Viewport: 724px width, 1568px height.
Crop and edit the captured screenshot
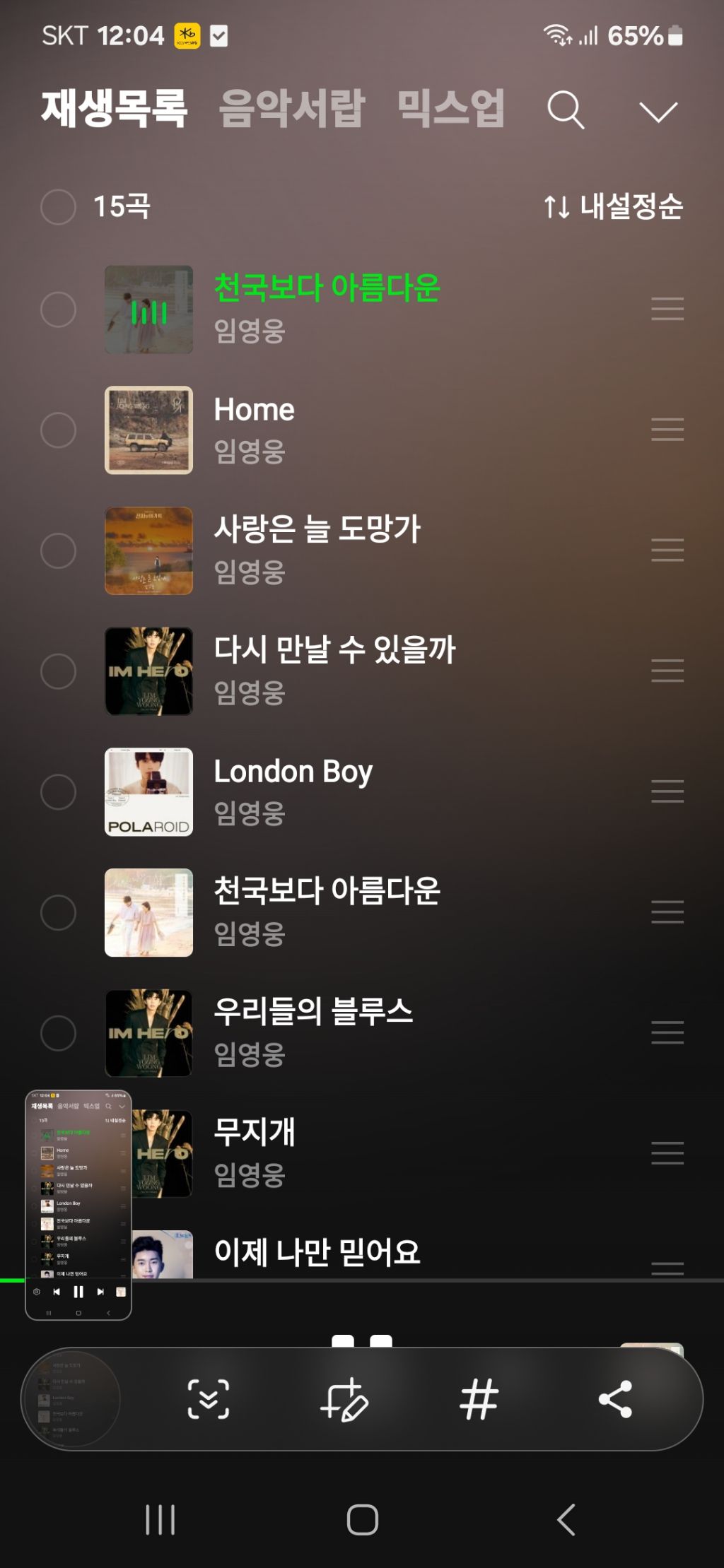click(x=344, y=1398)
